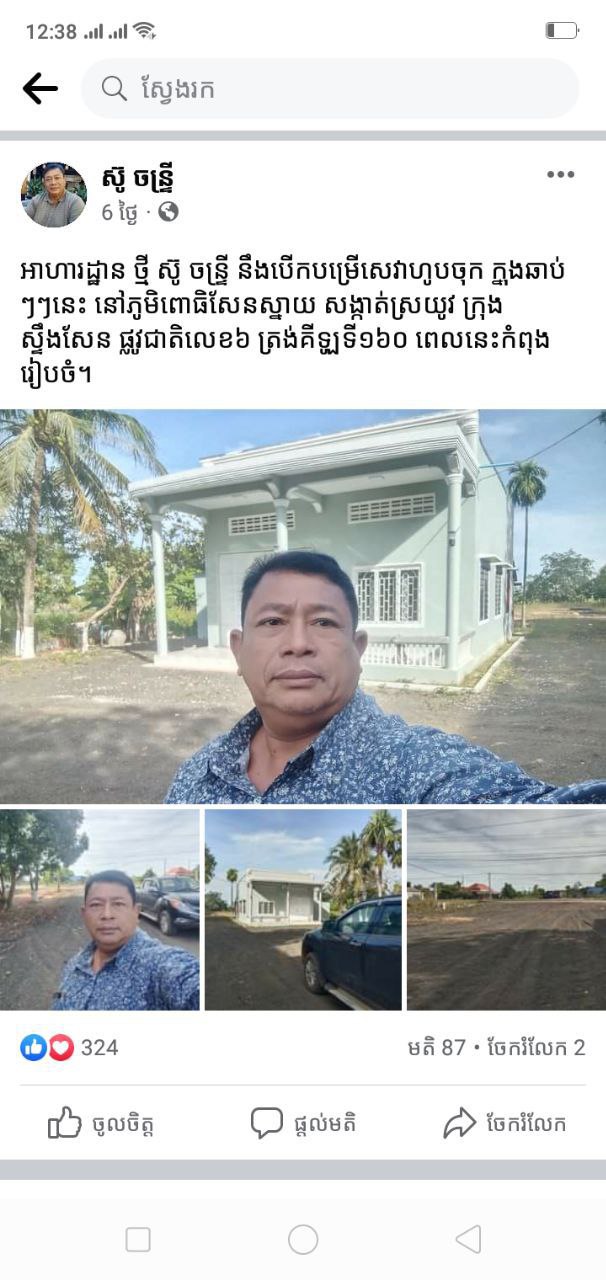Screen dimensions: 606x1280
Task: Open the post's three-dot overflow menu
Action: click(x=560, y=175)
